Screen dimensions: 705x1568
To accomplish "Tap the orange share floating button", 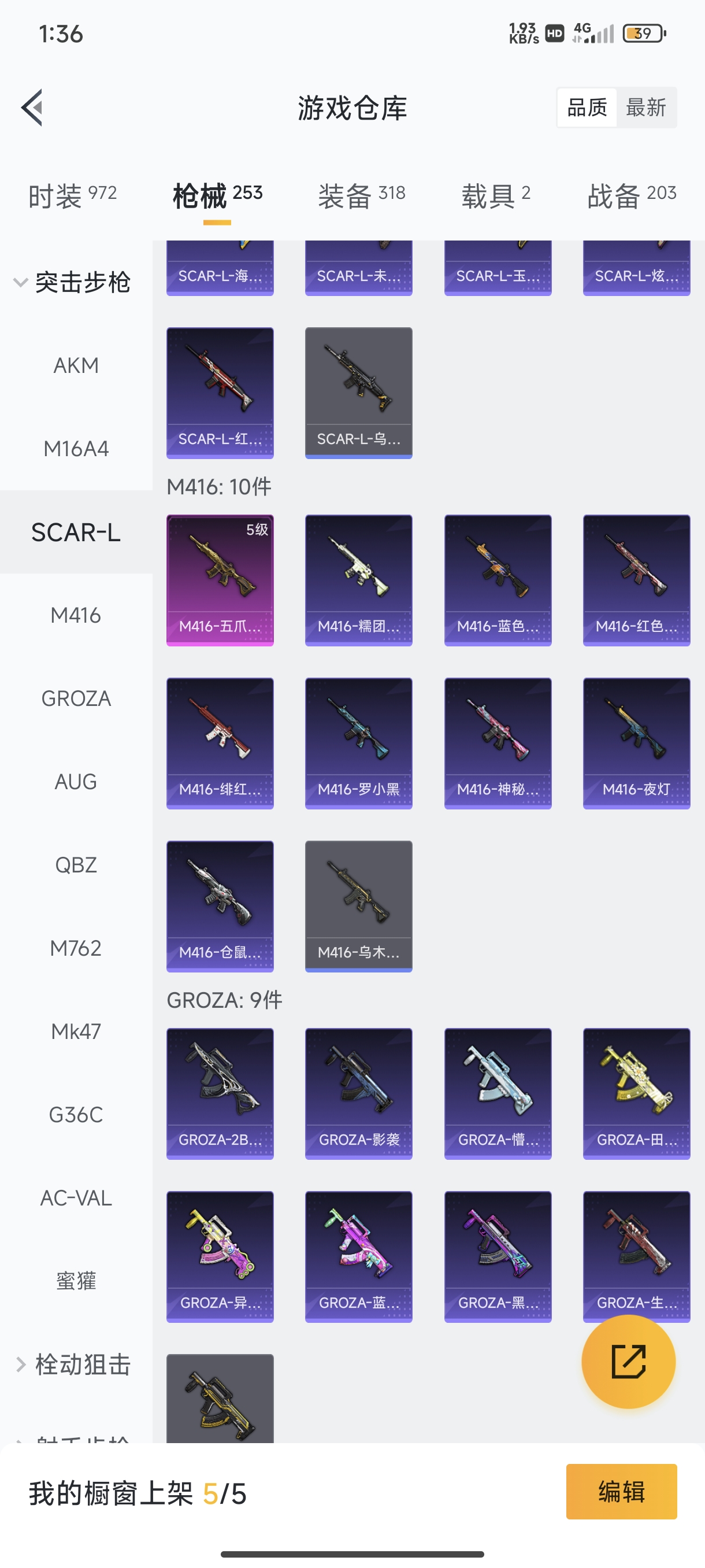I will pos(628,1362).
